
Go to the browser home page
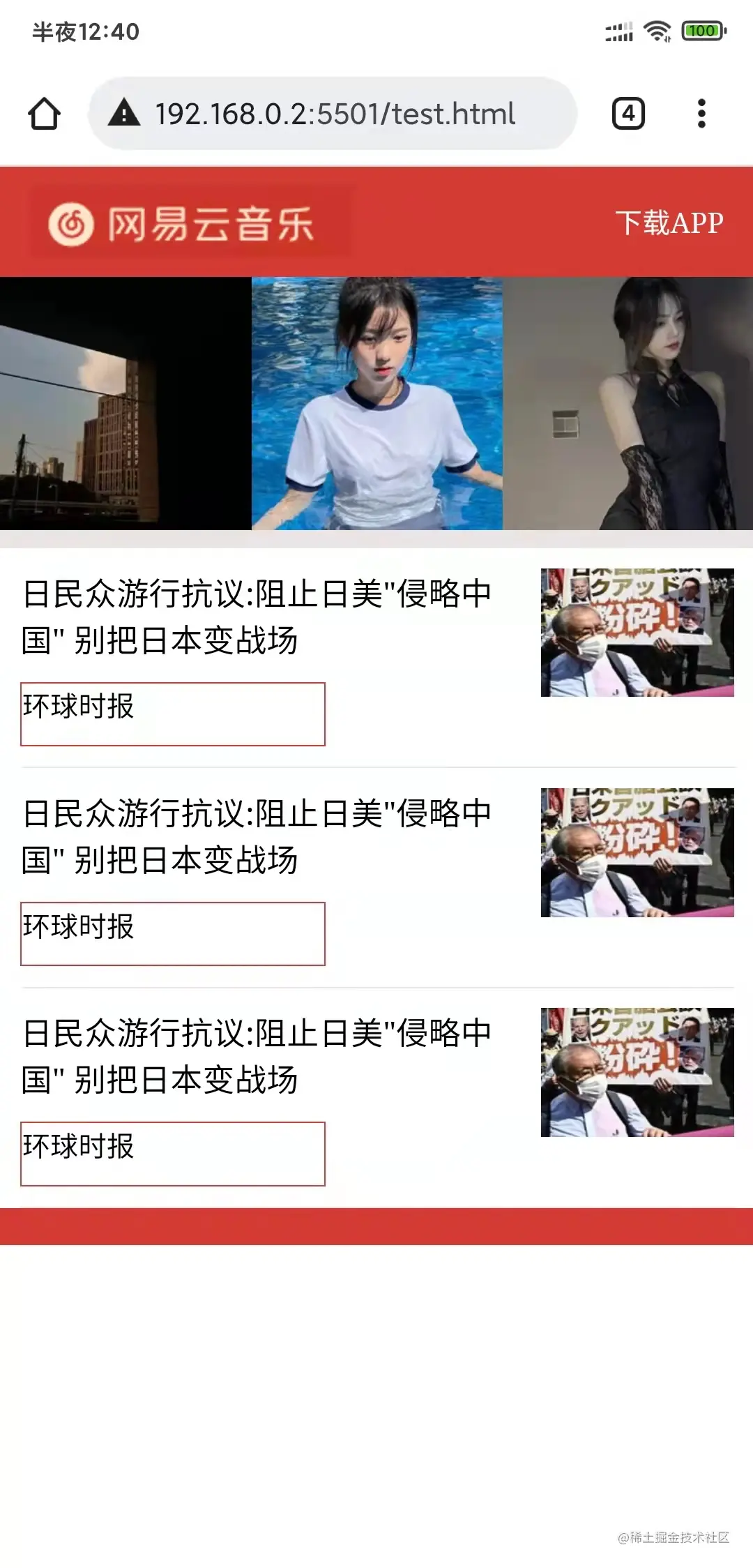[x=44, y=114]
